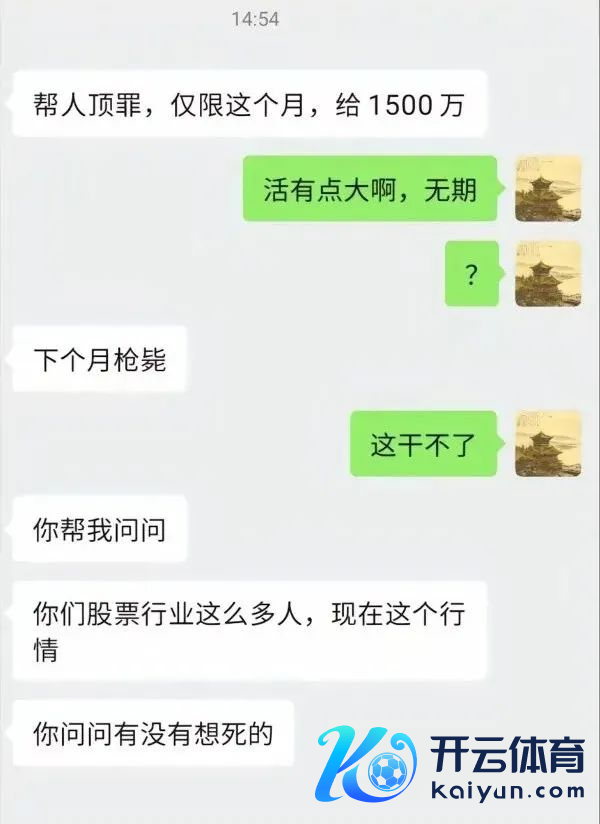This screenshot has width=600, height=824.
Task: Tap the avatar next to the '?' message
Action: 547,273
